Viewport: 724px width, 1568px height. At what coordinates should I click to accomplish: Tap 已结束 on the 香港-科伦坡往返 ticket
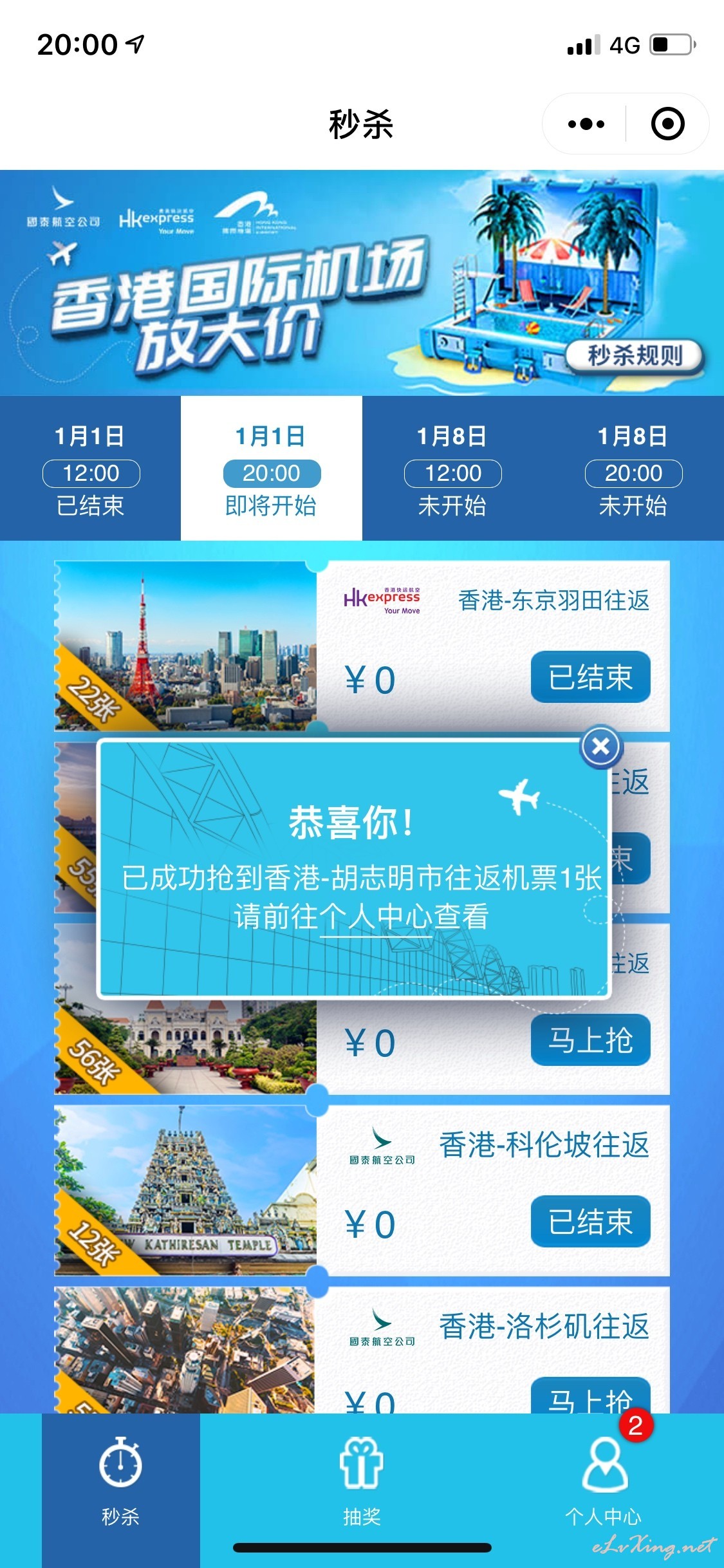pyautogui.click(x=590, y=1222)
